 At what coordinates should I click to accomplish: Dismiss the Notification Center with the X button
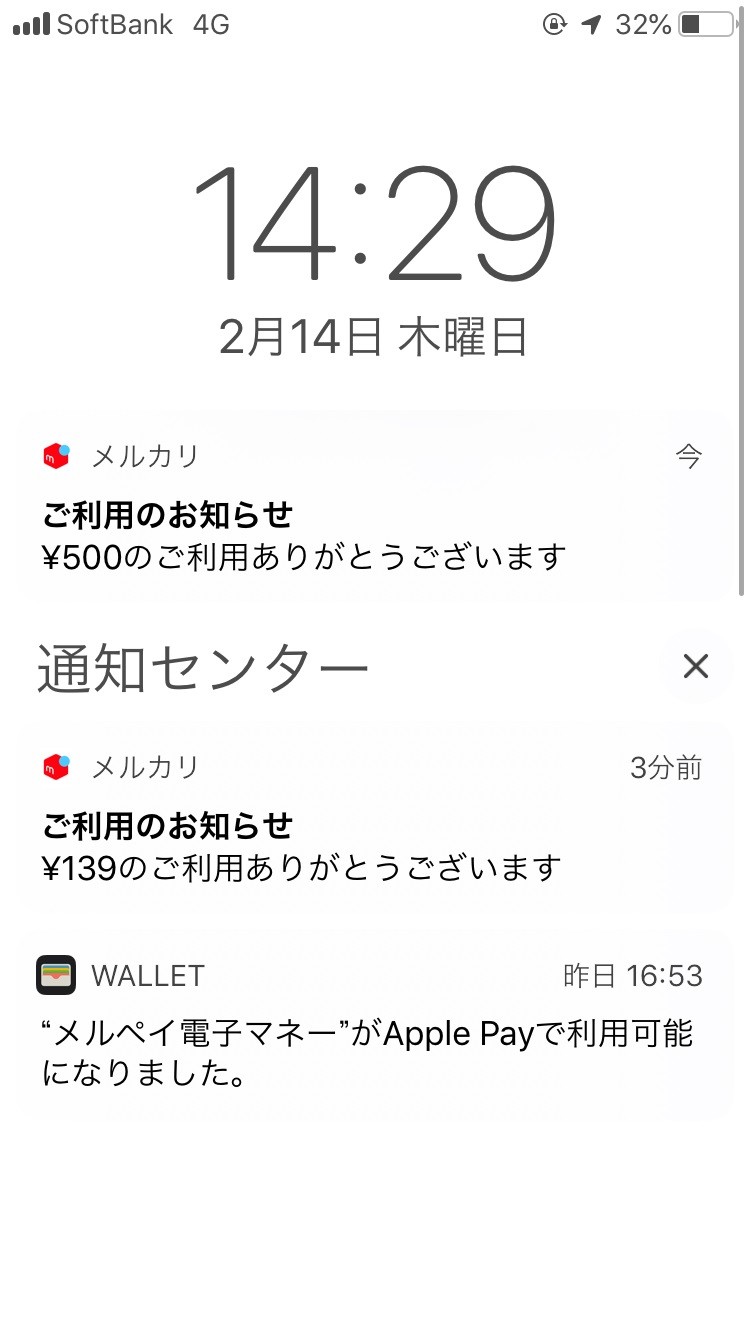tap(695, 666)
